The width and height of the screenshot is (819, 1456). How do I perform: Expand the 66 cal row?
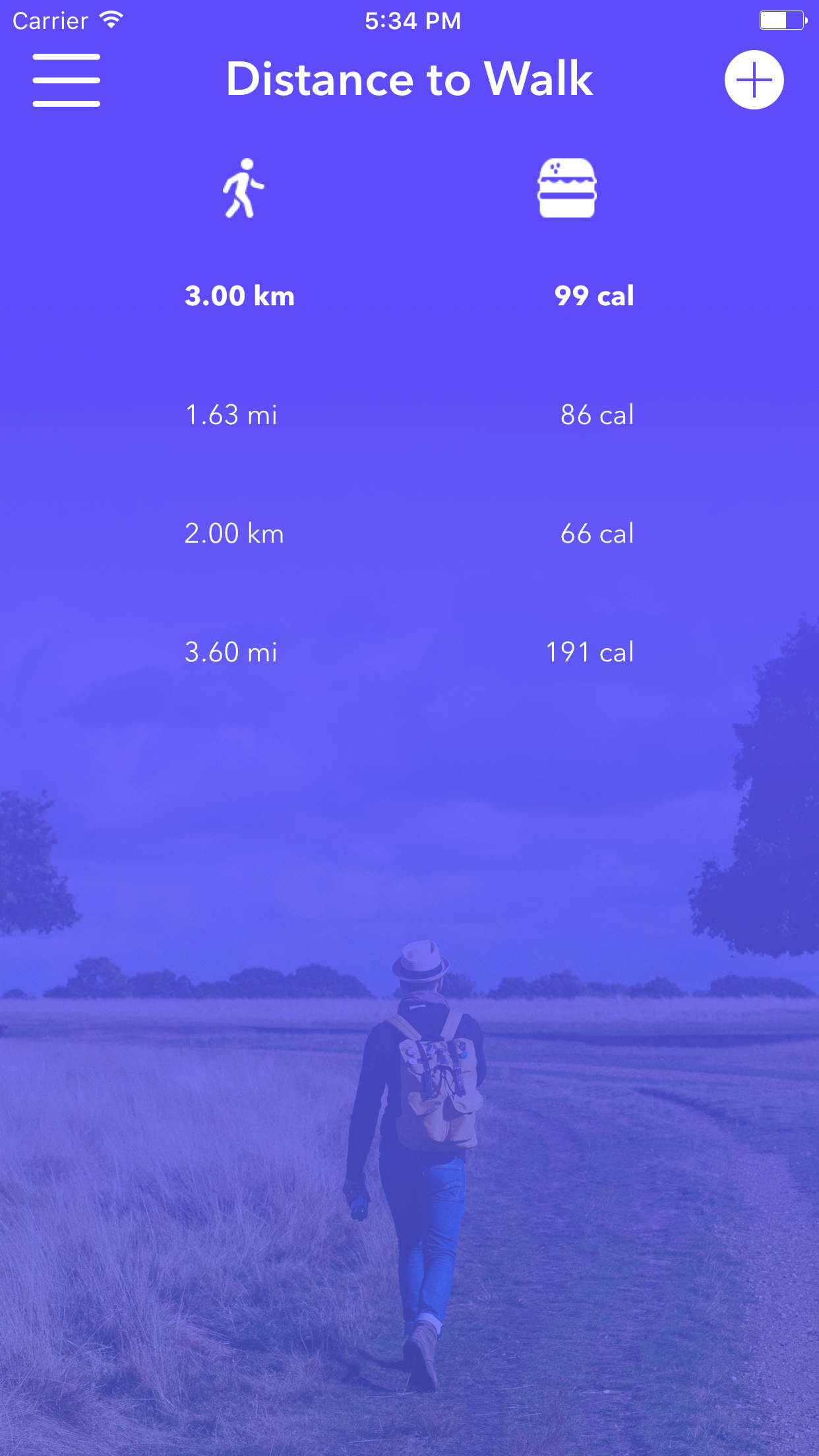tap(596, 533)
